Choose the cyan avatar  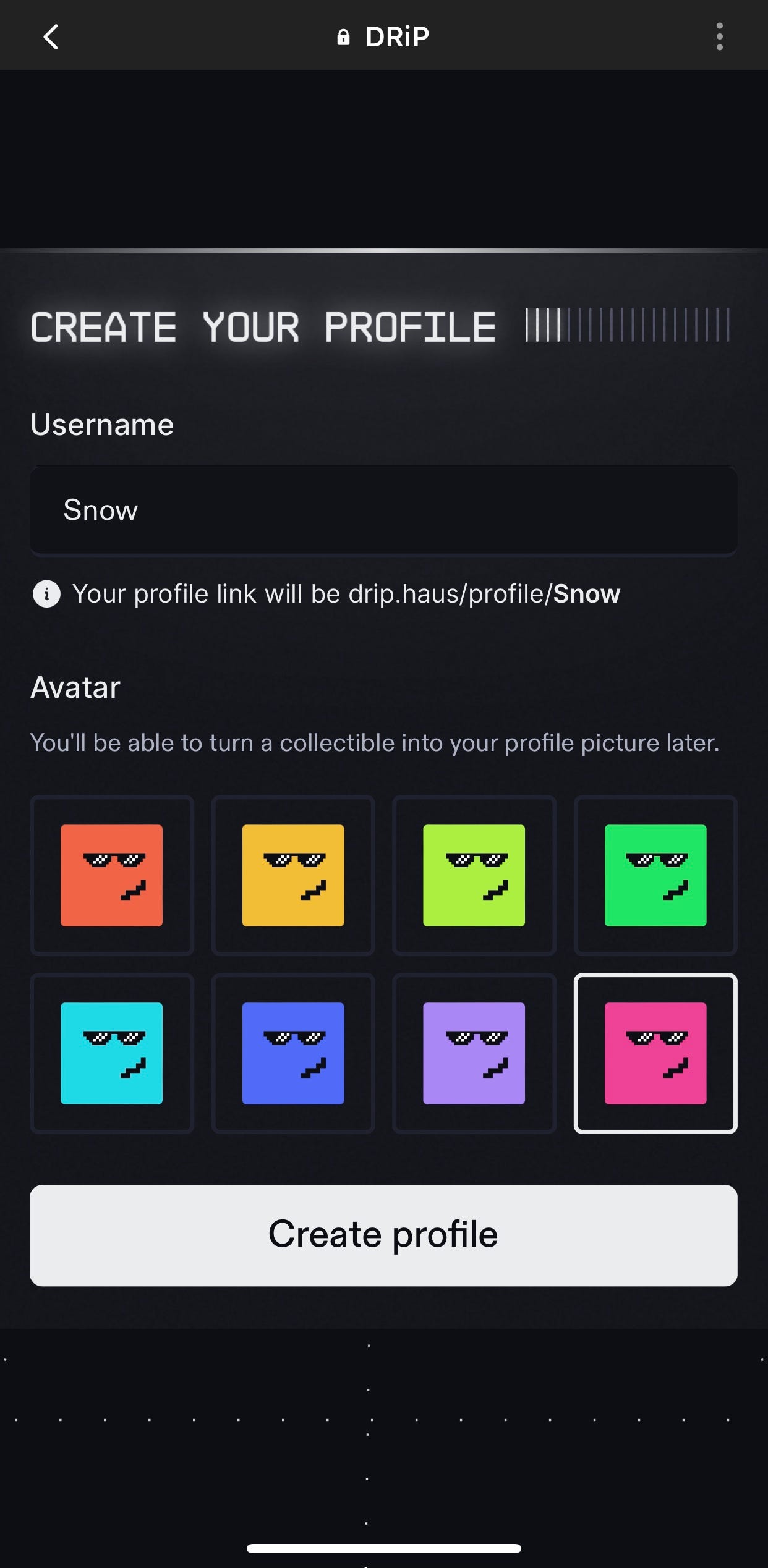[112, 1053]
